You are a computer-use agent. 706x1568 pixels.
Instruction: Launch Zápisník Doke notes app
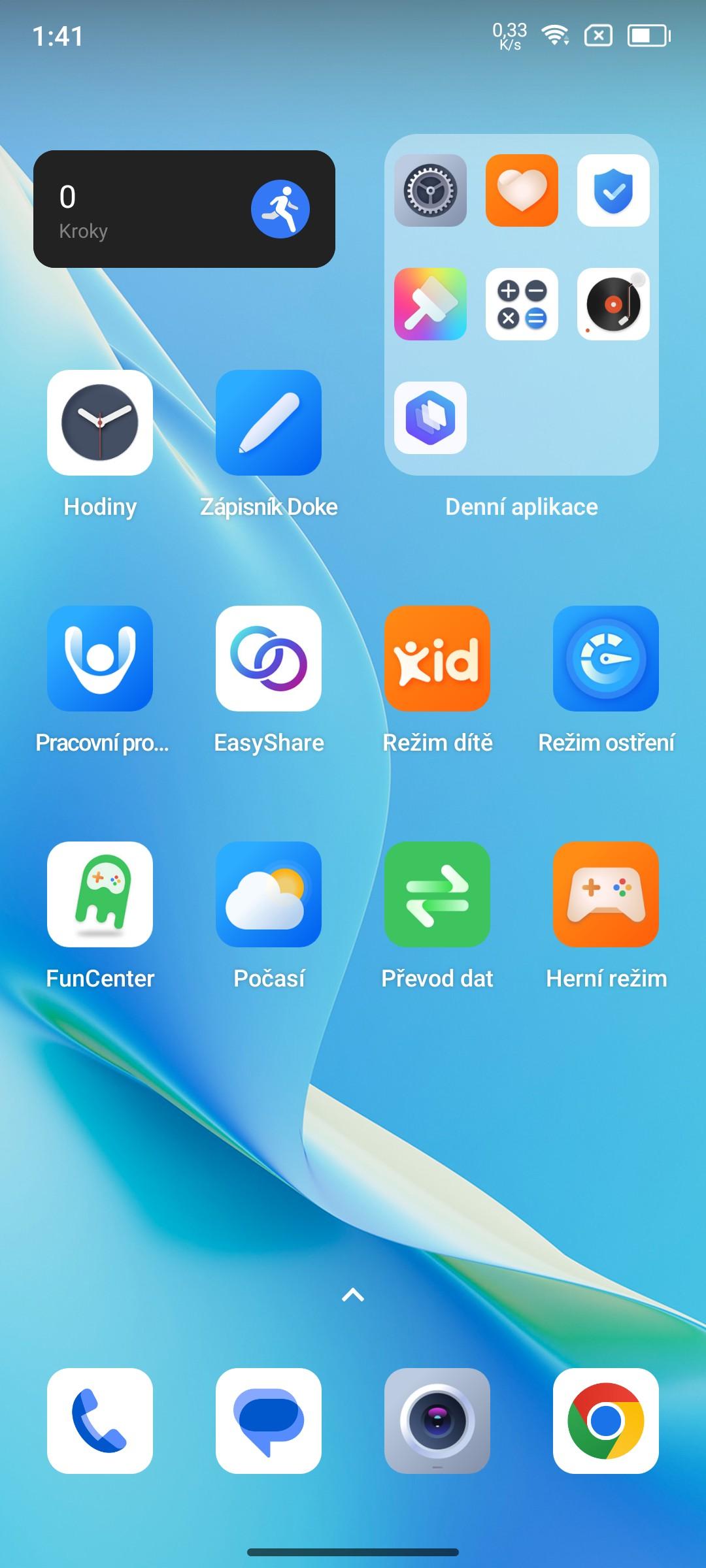(269, 423)
